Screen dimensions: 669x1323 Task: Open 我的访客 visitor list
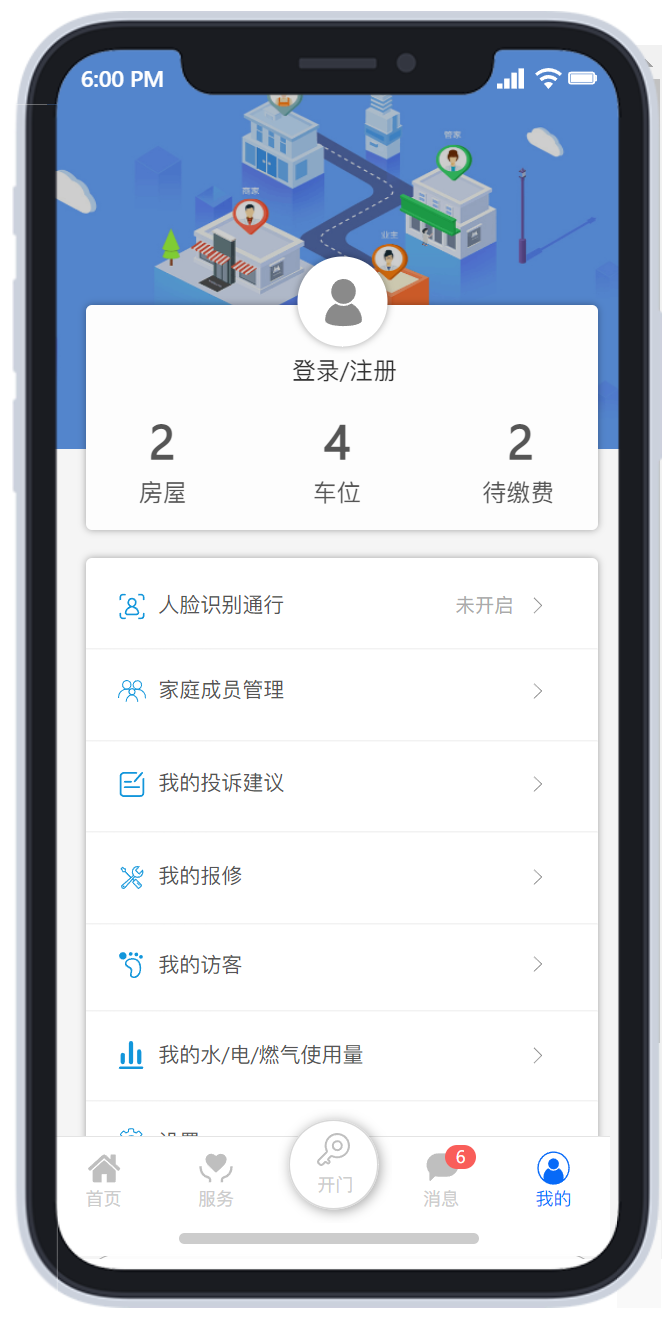click(341, 965)
